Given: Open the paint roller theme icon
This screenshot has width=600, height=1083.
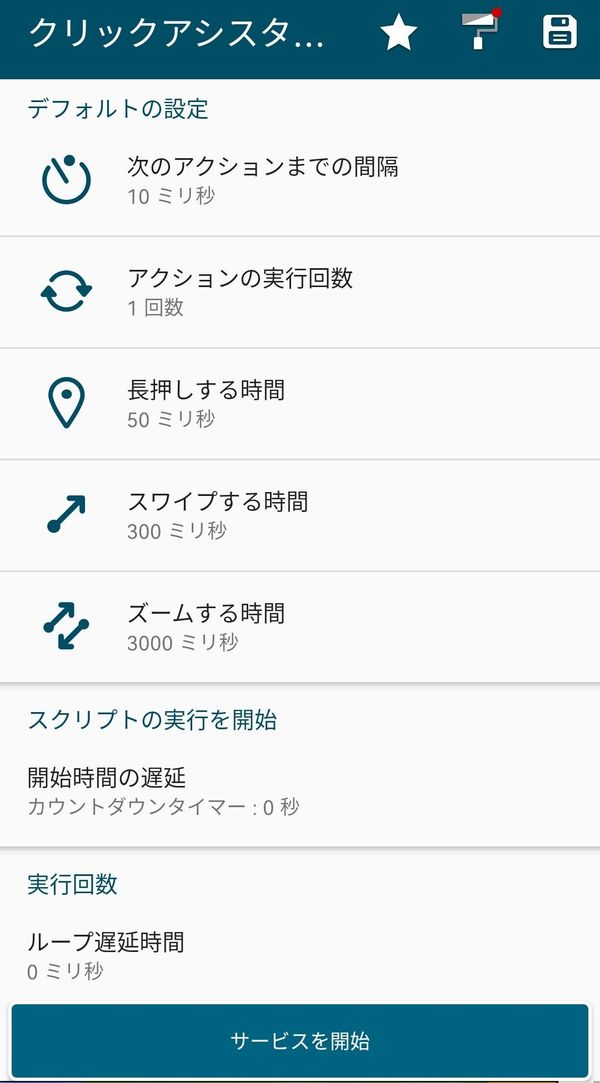Looking at the screenshot, I should [481, 29].
